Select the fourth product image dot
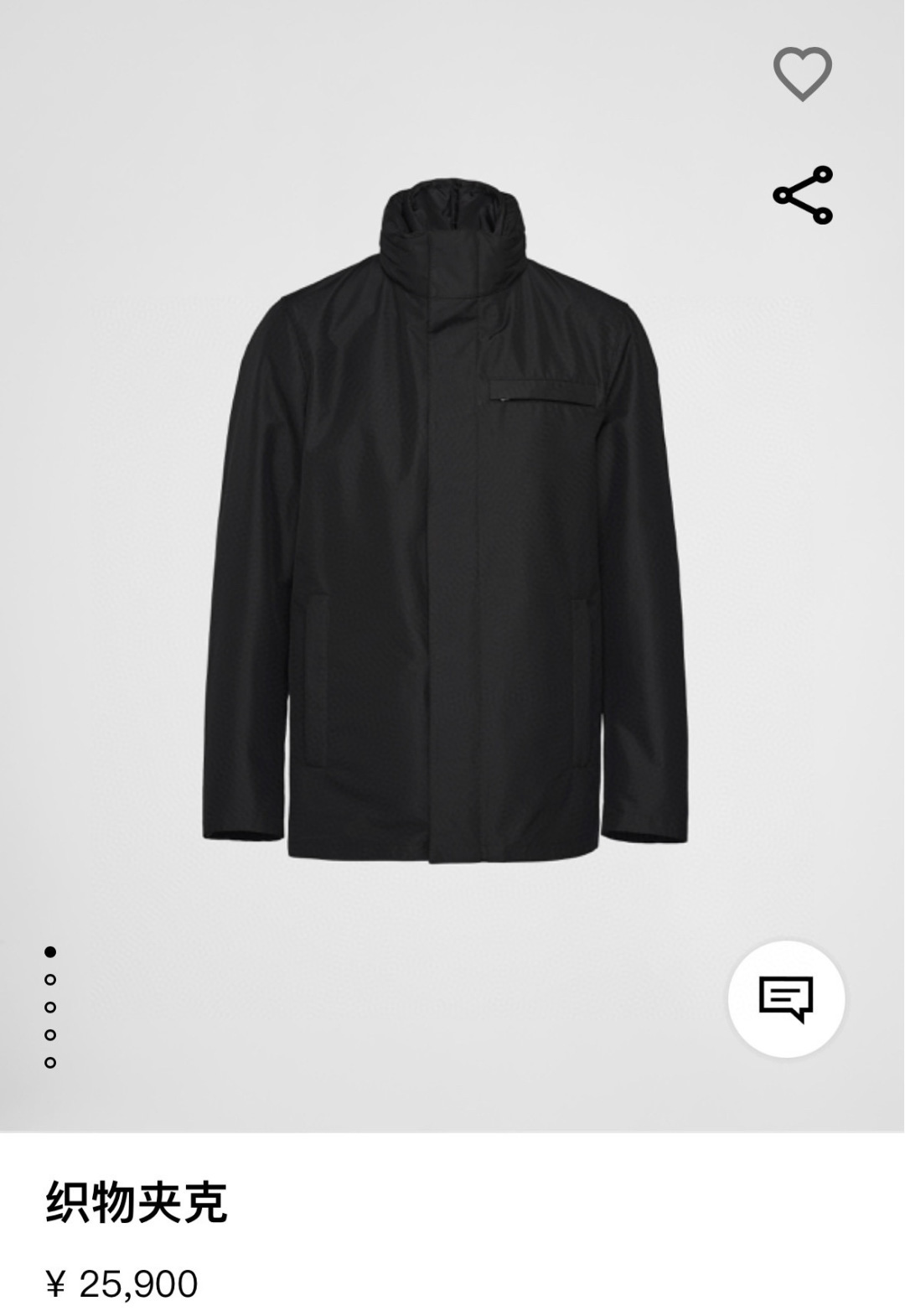Viewport: 905px width, 1316px height. point(50,1034)
